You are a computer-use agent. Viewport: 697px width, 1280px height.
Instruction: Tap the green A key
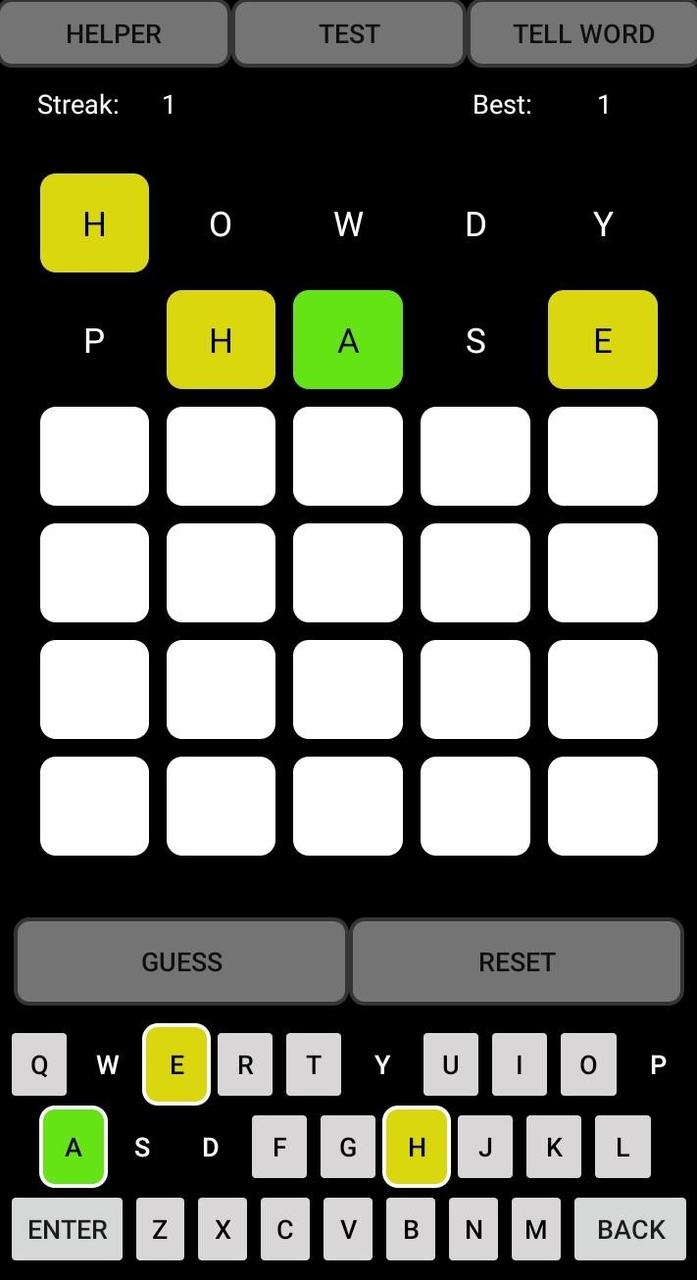coord(73,1146)
